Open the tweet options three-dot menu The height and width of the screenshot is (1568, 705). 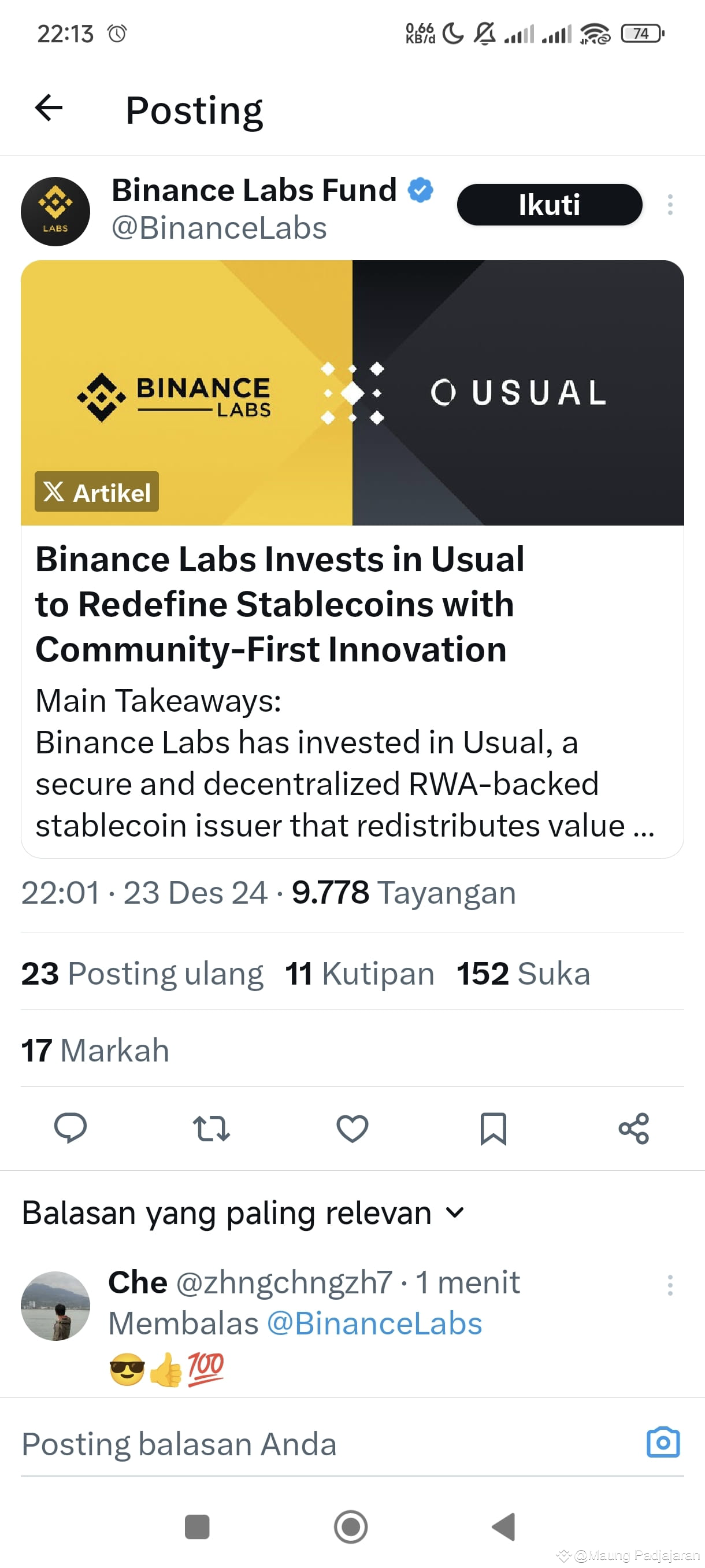point(669,205)
